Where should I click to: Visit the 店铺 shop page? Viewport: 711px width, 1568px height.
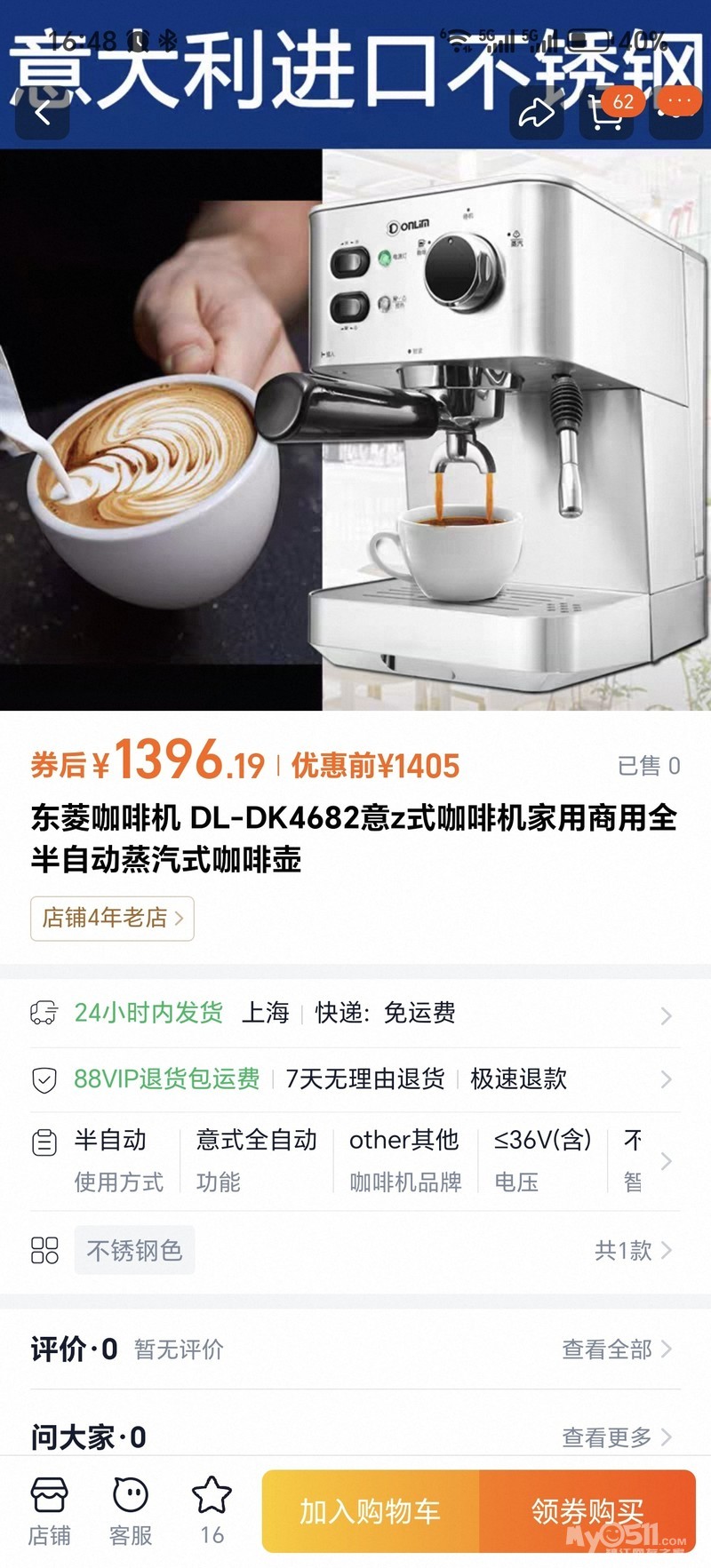click(49, 1511)
